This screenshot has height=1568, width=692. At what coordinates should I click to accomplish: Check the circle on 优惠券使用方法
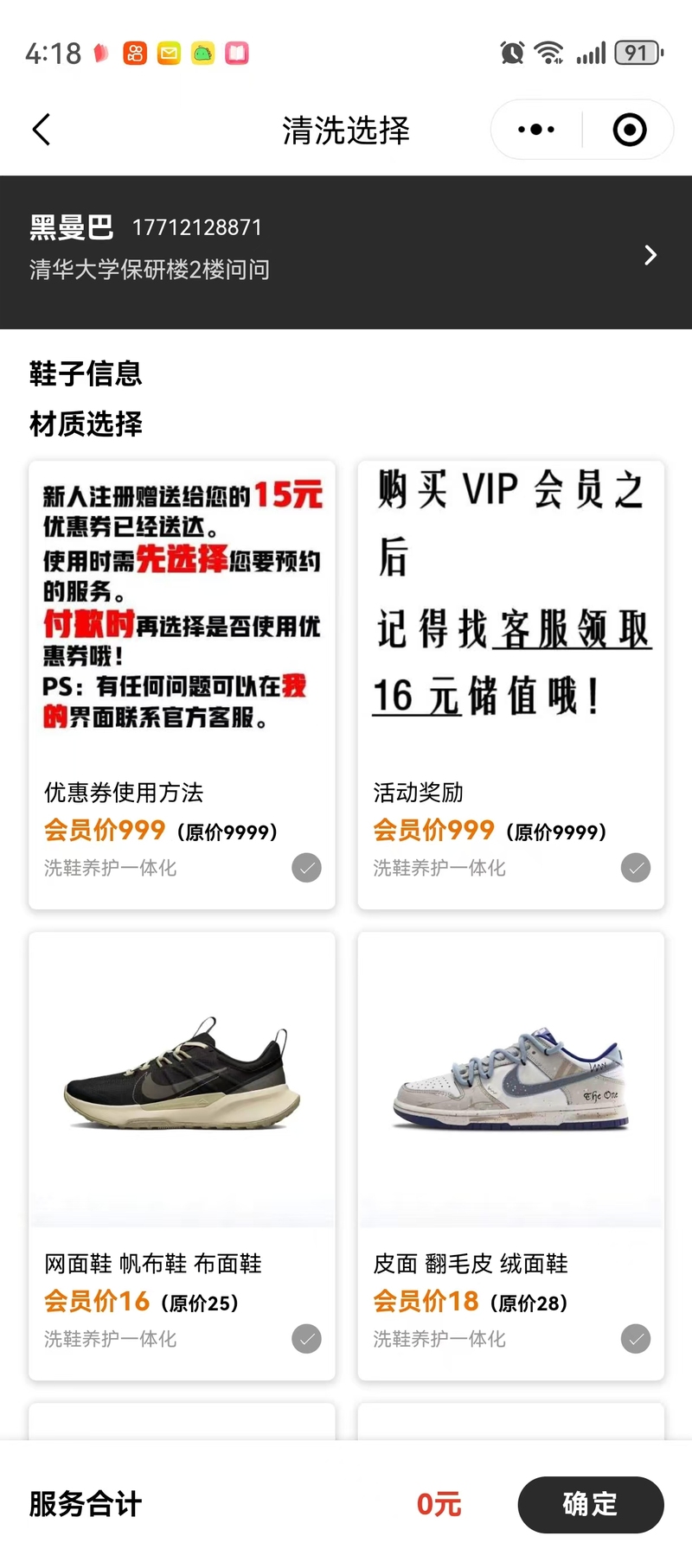[x=306, y=867]
